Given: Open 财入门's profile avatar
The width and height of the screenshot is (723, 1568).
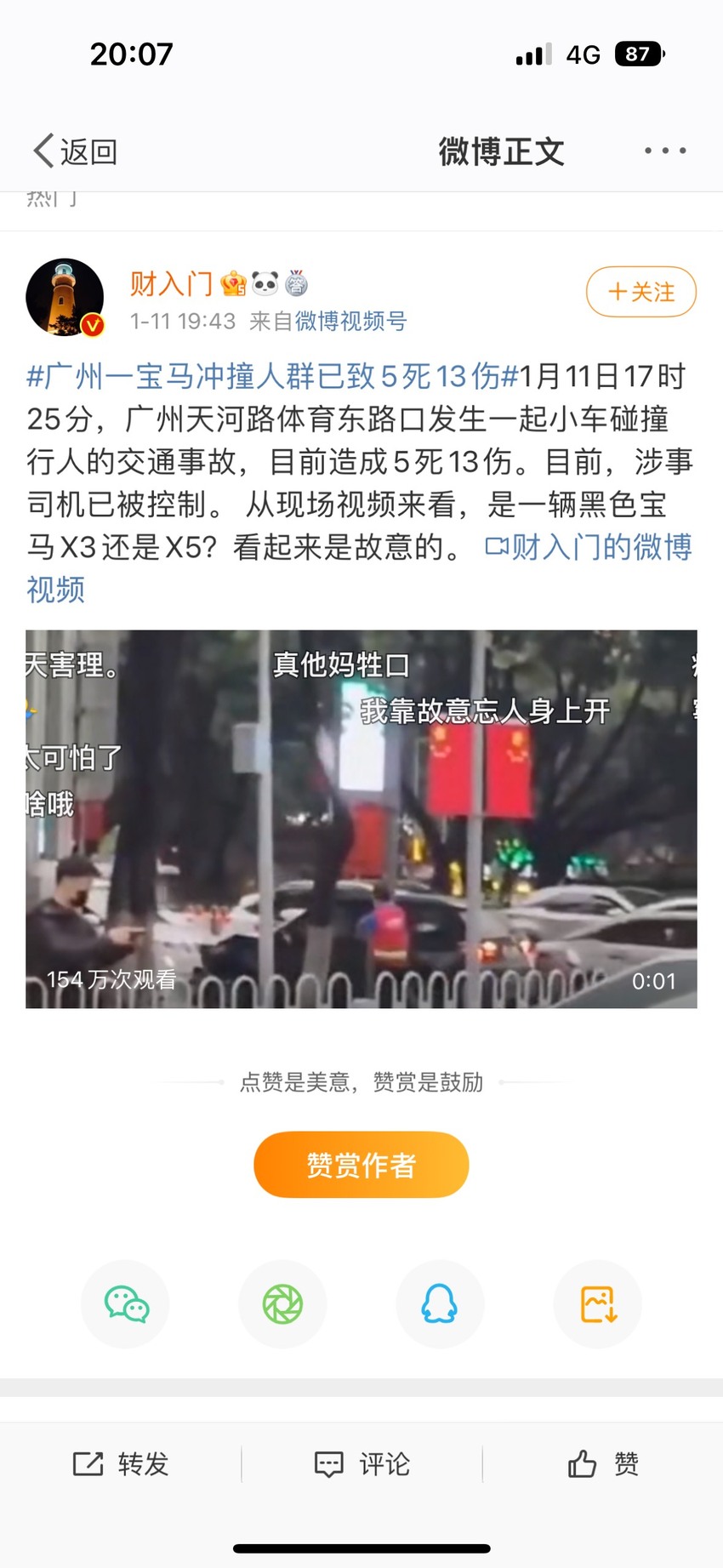Looking at the screenshot, I should (x=65, y=298).
